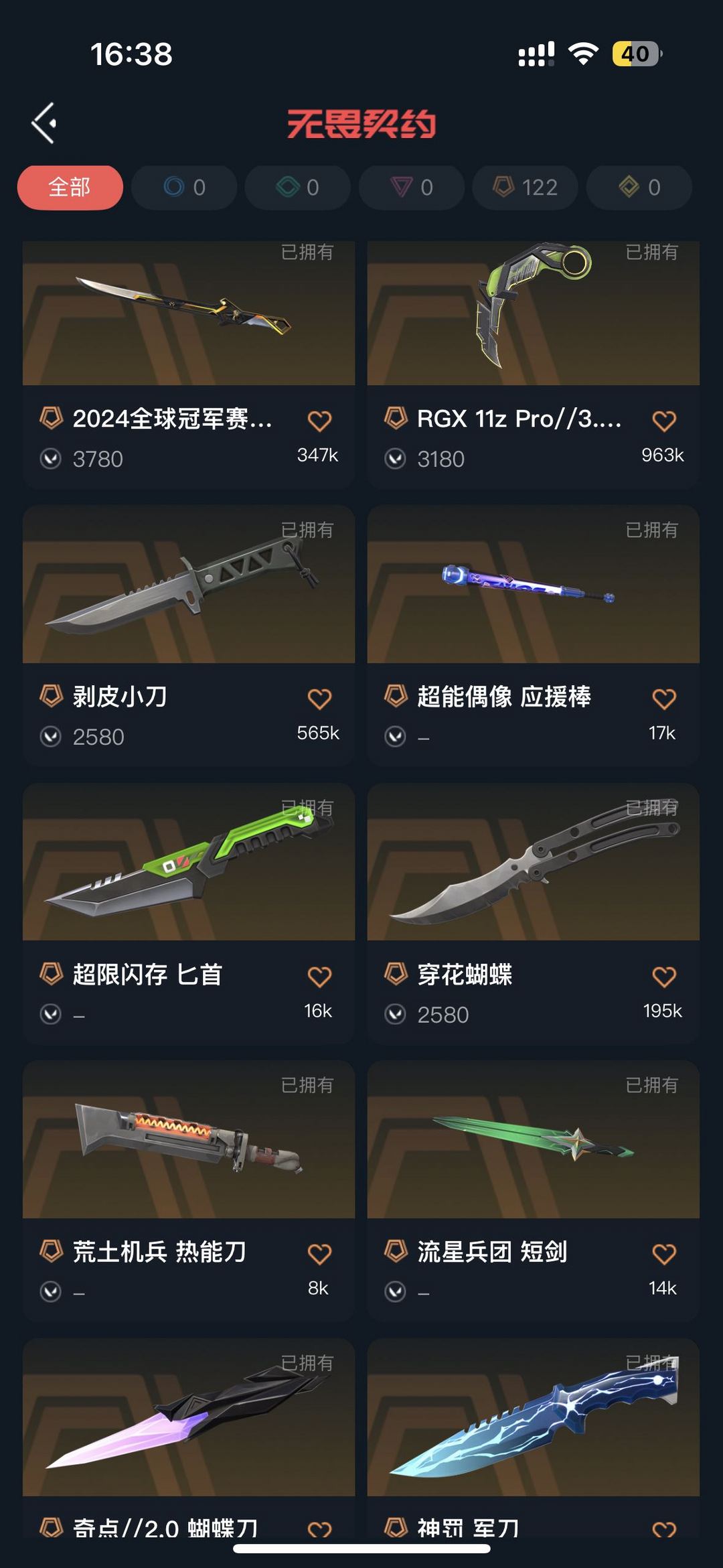This screenshot has height=1568, width=723.
Task: Select the 全部 filter chip
Action: point(70,188)
